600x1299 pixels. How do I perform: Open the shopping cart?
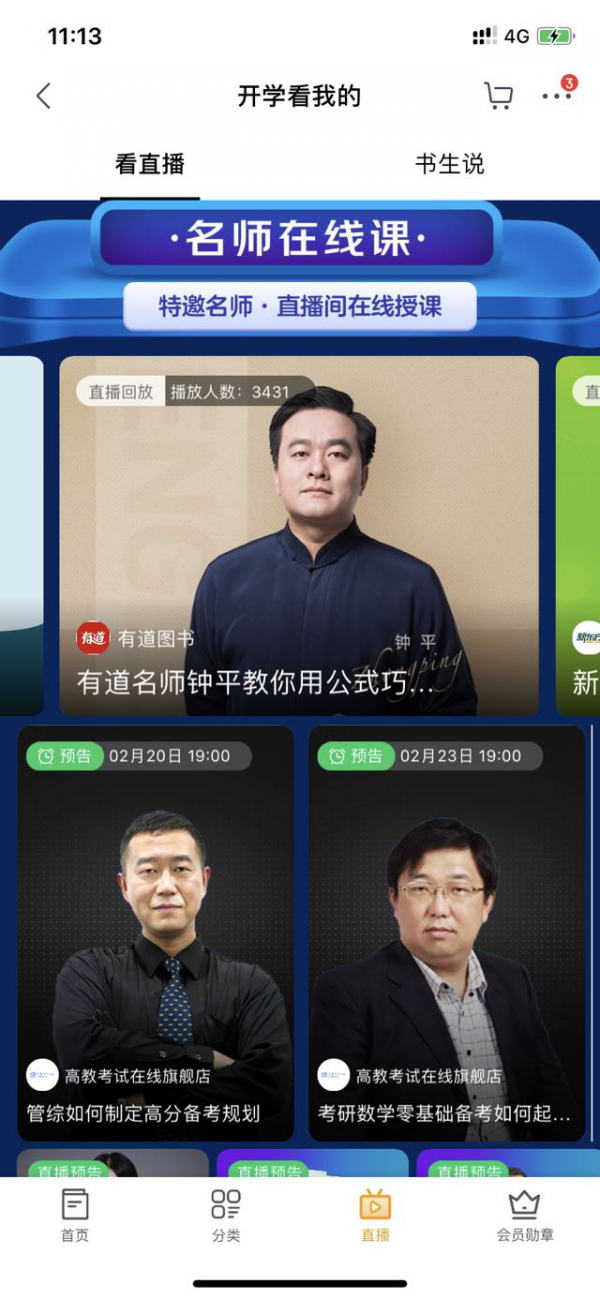498,96
